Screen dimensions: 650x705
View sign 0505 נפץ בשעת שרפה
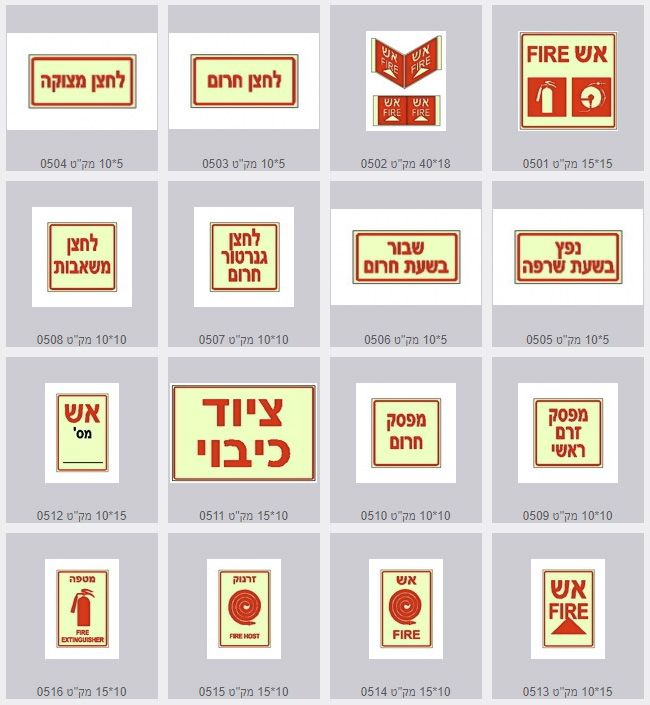point(568,257)
